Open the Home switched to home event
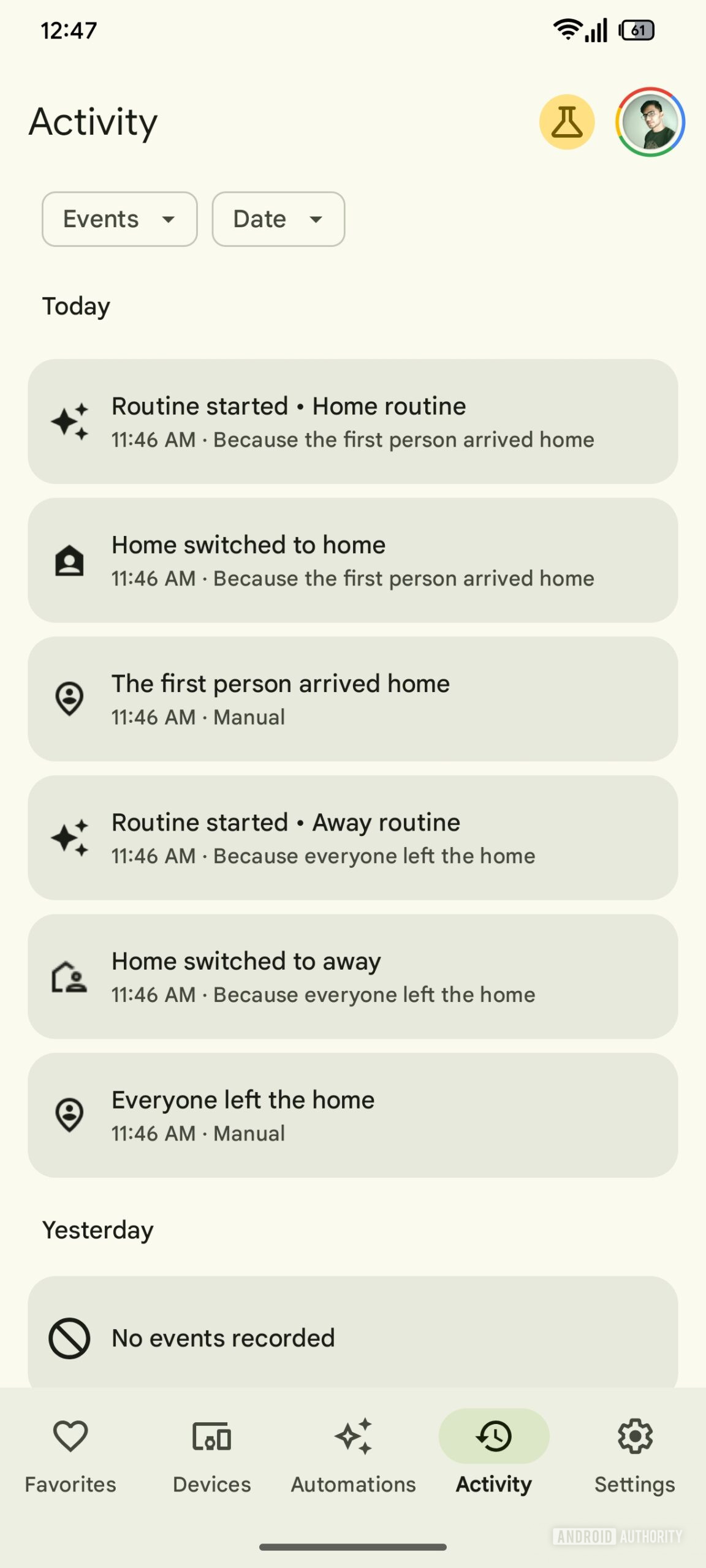 tap(352, 560)
